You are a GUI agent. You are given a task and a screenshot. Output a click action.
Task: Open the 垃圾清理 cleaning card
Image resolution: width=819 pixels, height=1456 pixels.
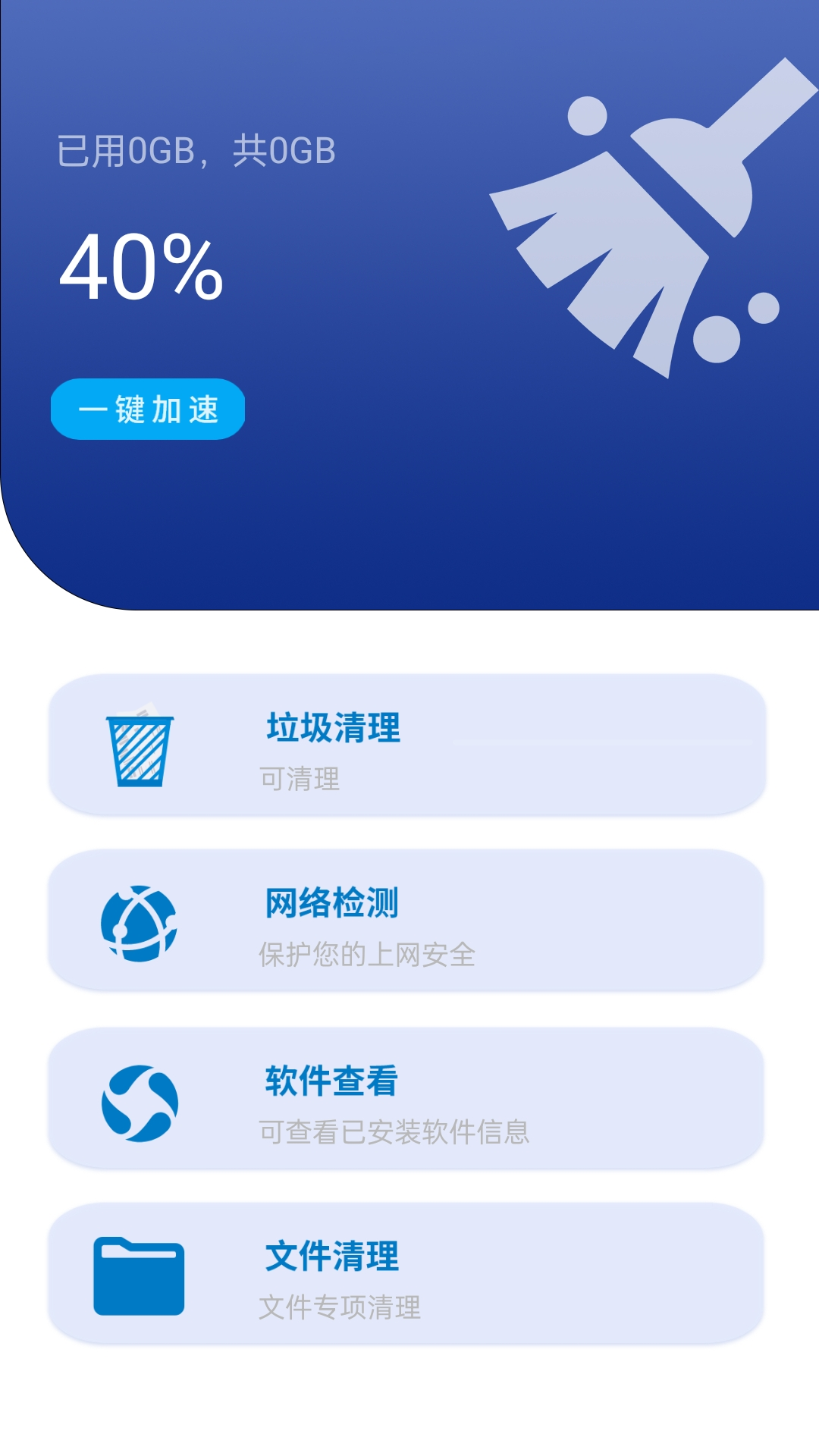[409, 751]
